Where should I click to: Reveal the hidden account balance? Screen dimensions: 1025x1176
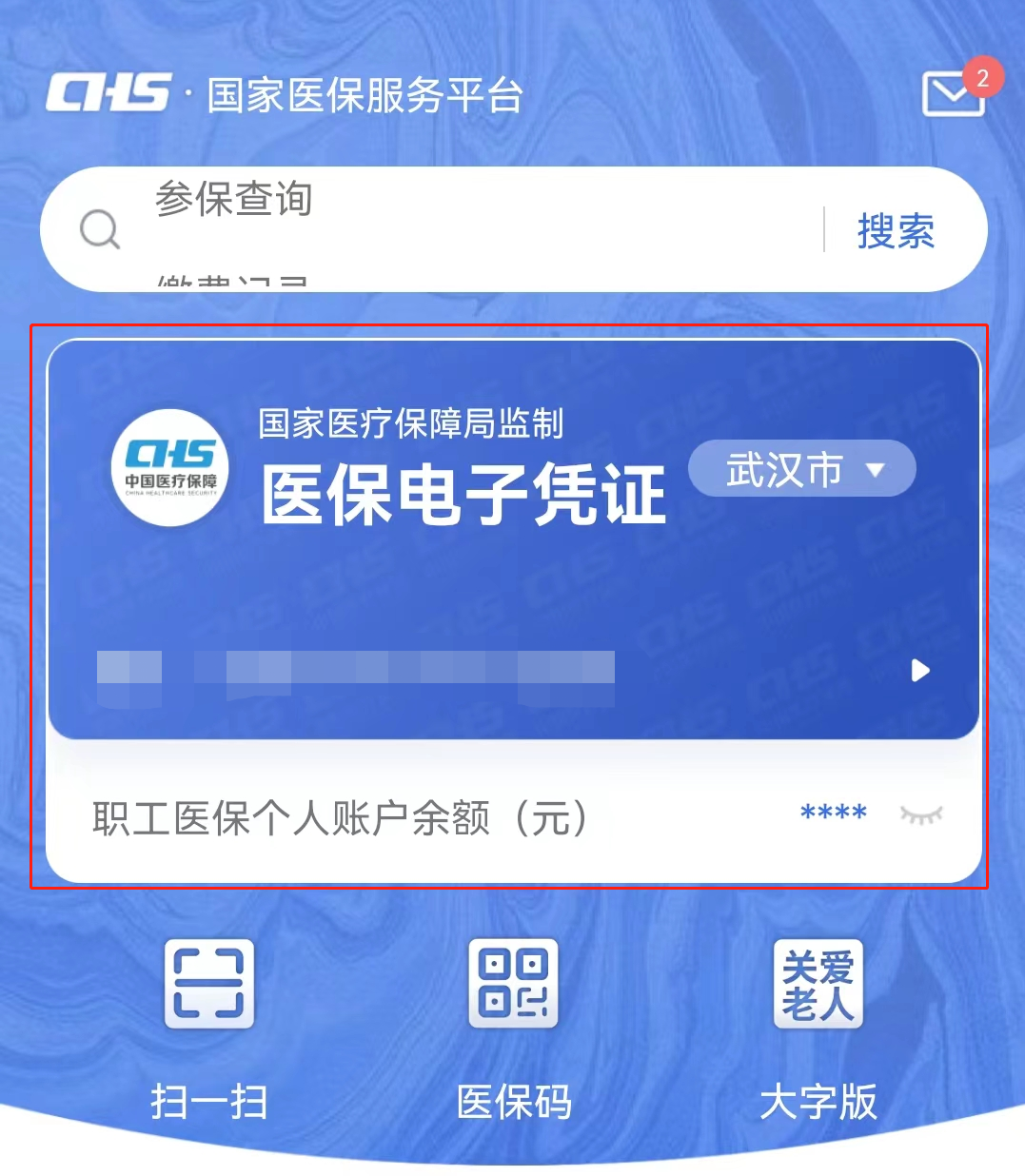pyautogui.click(x=920, y=814)
